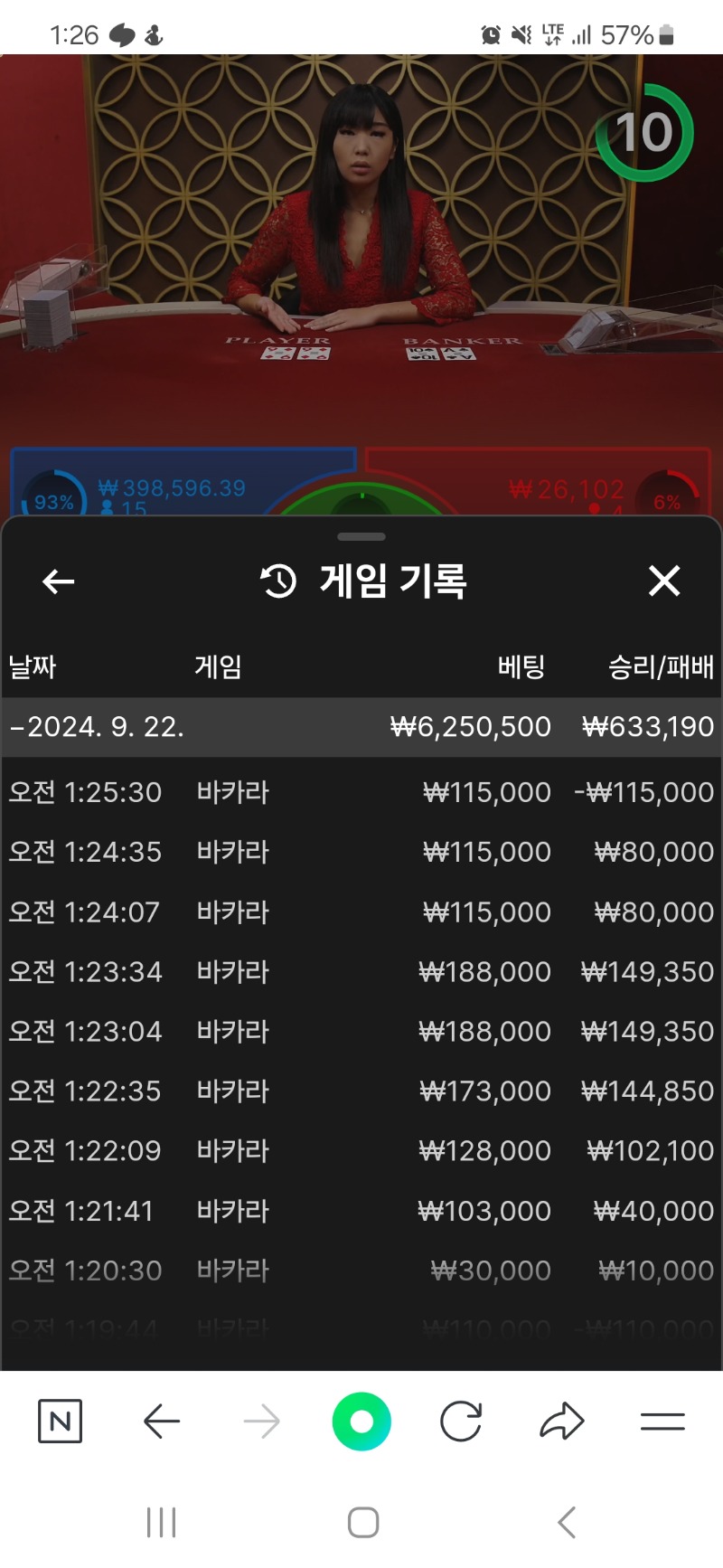Open the 오전 1:24:07 바카라 record

coord(361,912)
